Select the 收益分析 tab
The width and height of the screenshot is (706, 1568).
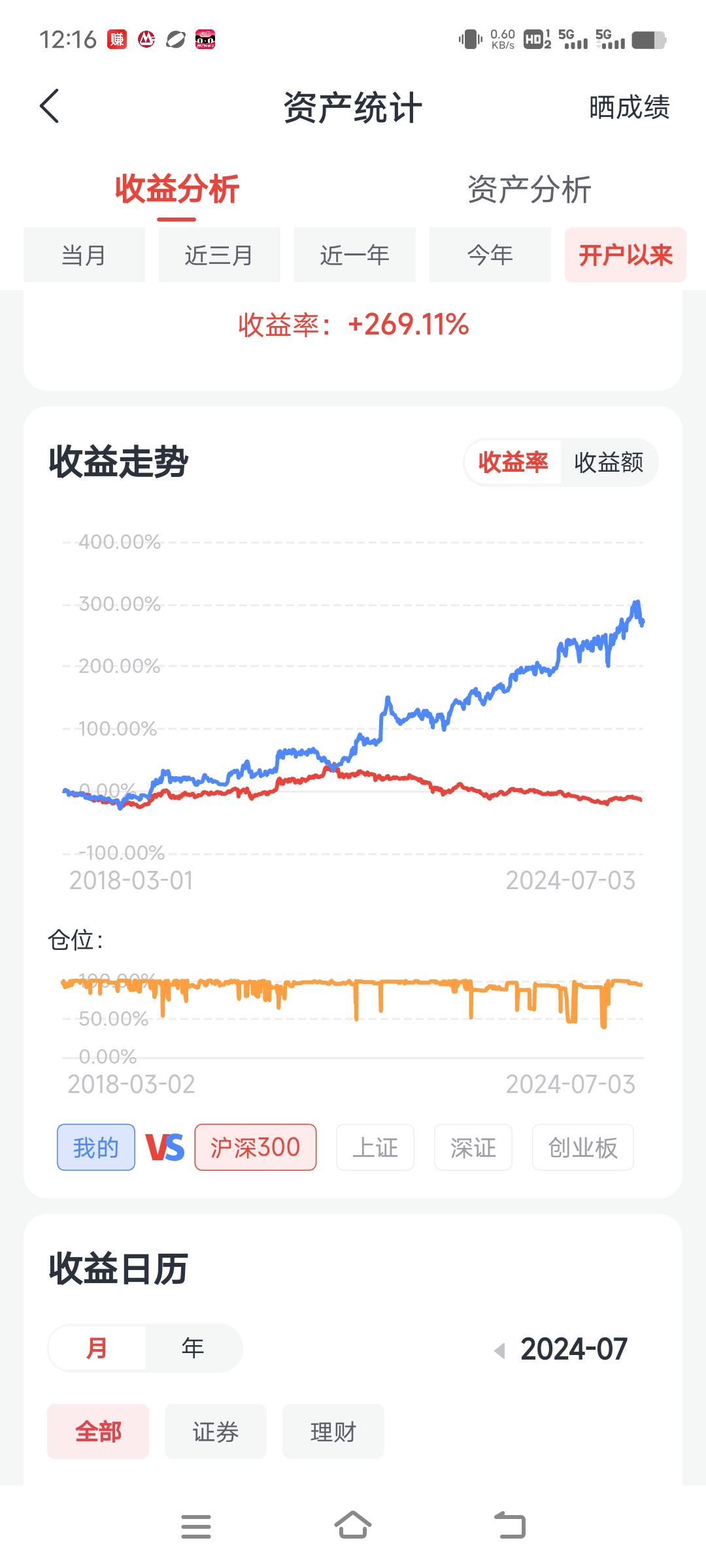pyautogui.click(x=176, y=189)
